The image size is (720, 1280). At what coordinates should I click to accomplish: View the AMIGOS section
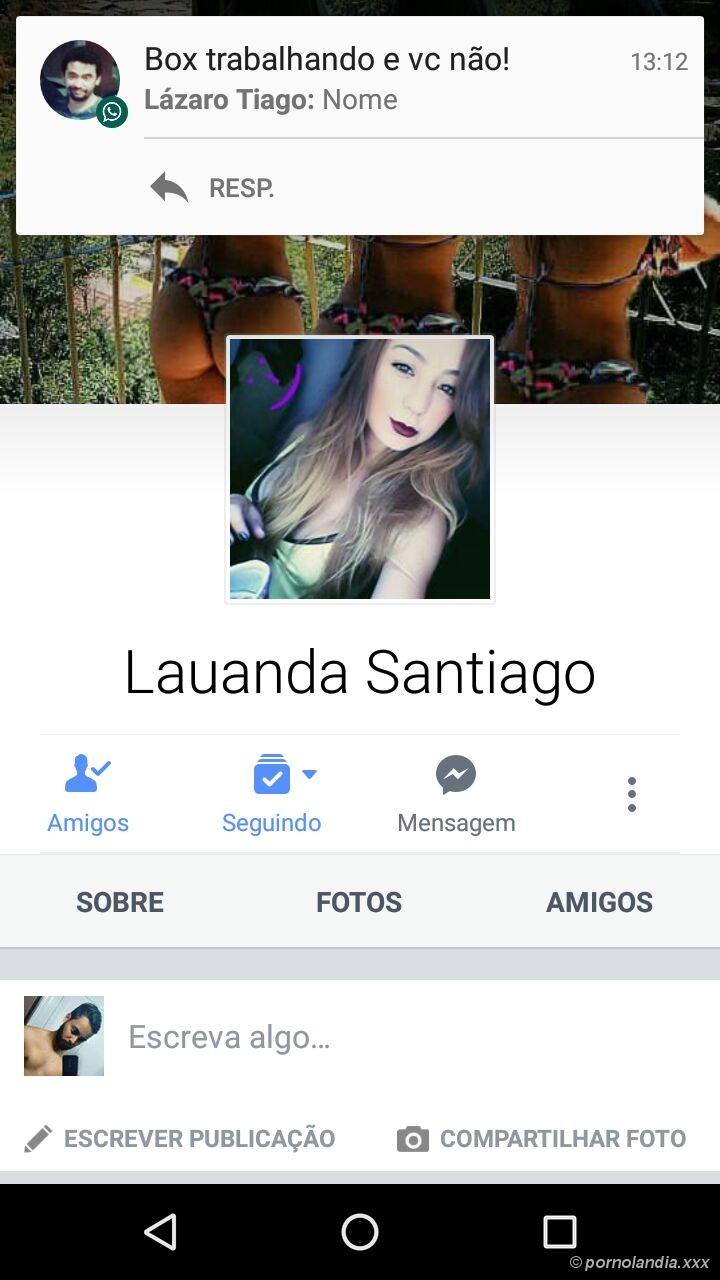599,901
